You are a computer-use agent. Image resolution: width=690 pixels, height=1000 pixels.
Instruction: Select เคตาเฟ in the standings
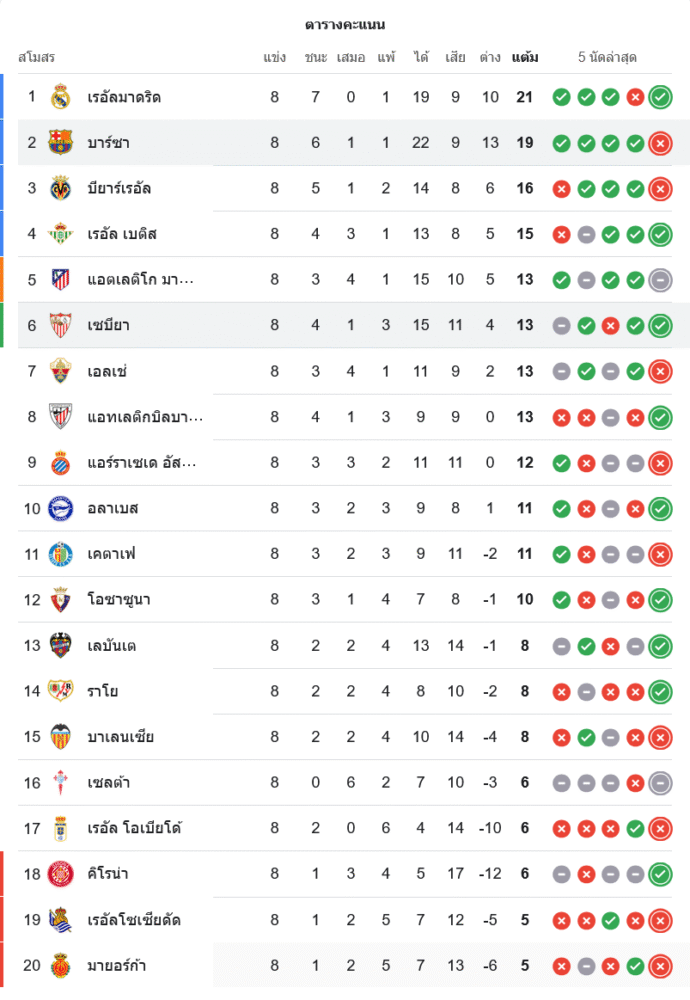pyautogui.click(x=110, y=554)
